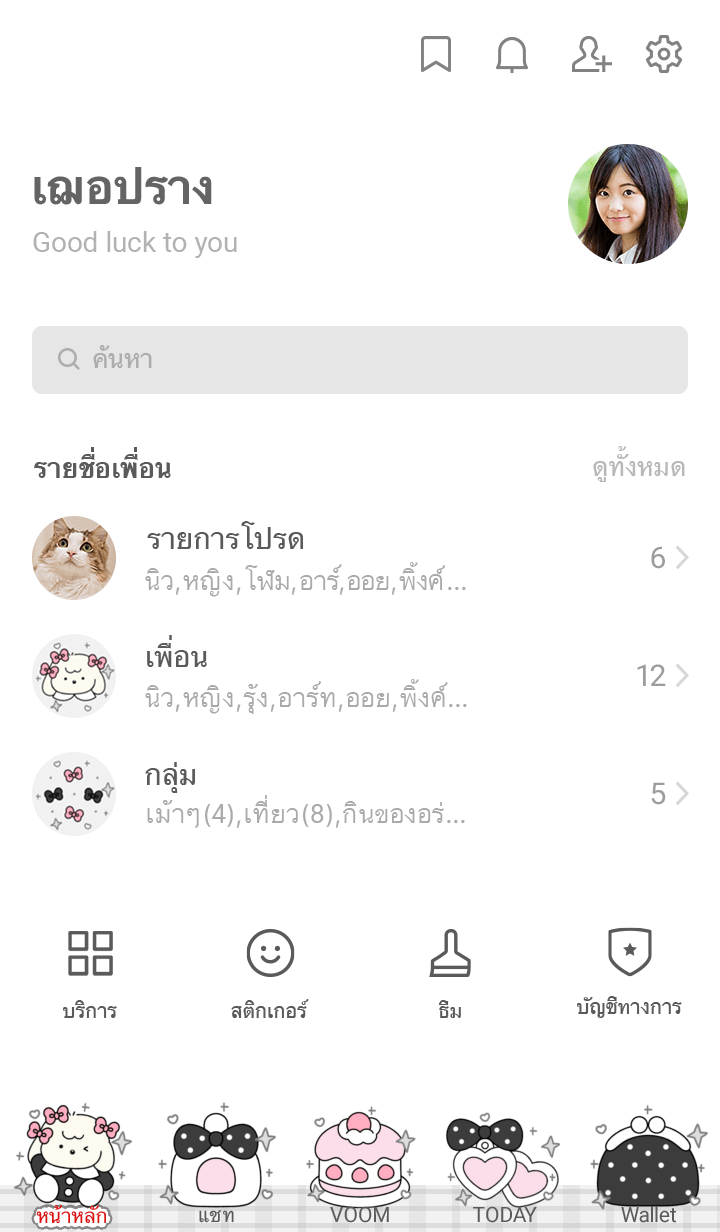Open the bookmark (Keep) icon

tap(435, 55)
